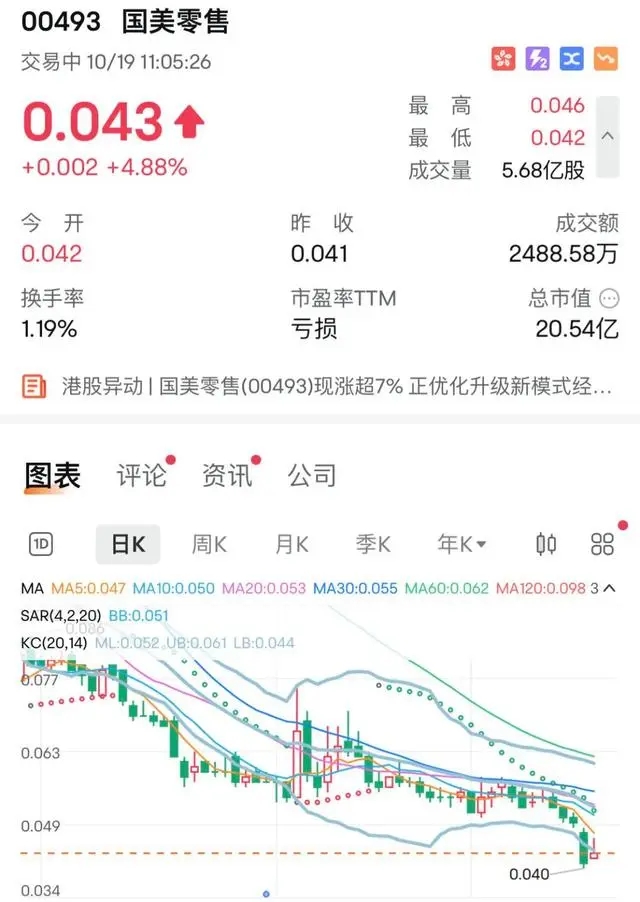Switch to the 评论 tab
This screenshot has height=902, width=640.
pos(142,475)
